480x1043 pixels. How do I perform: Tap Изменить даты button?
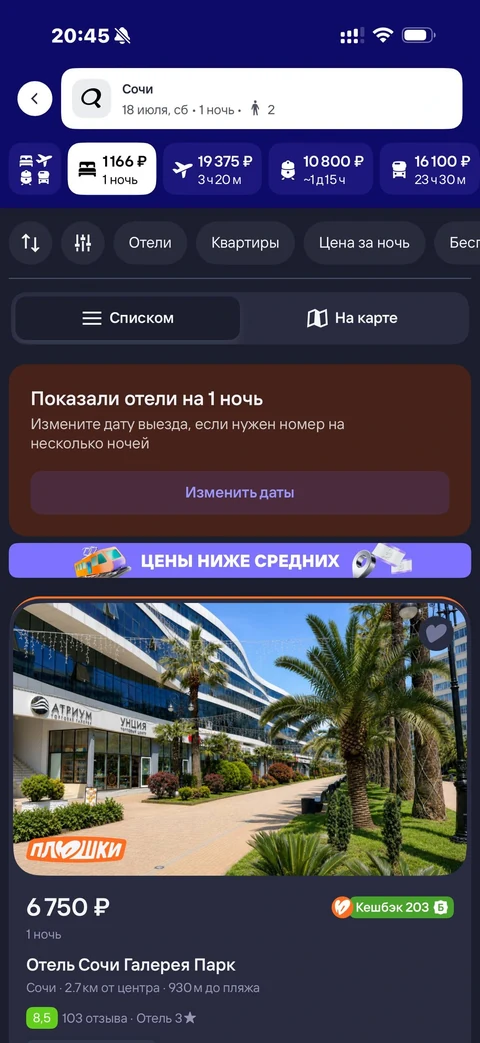240,493
